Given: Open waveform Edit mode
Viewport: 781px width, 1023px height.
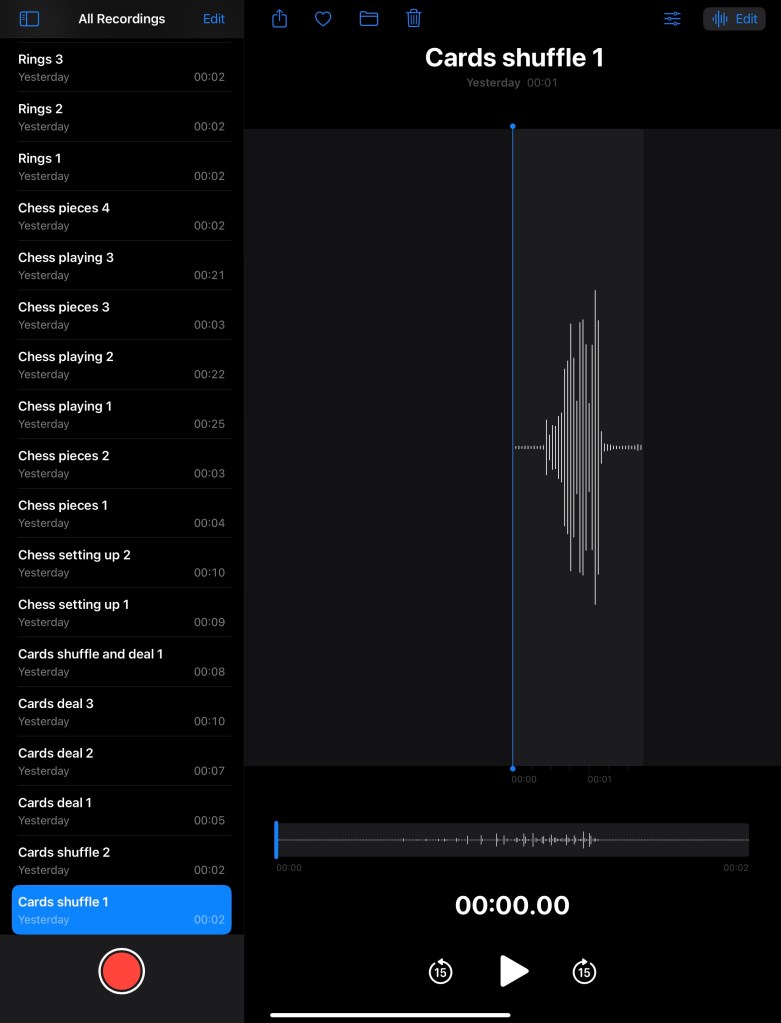Looking at the screenshot, I should (x=734, y=19).
